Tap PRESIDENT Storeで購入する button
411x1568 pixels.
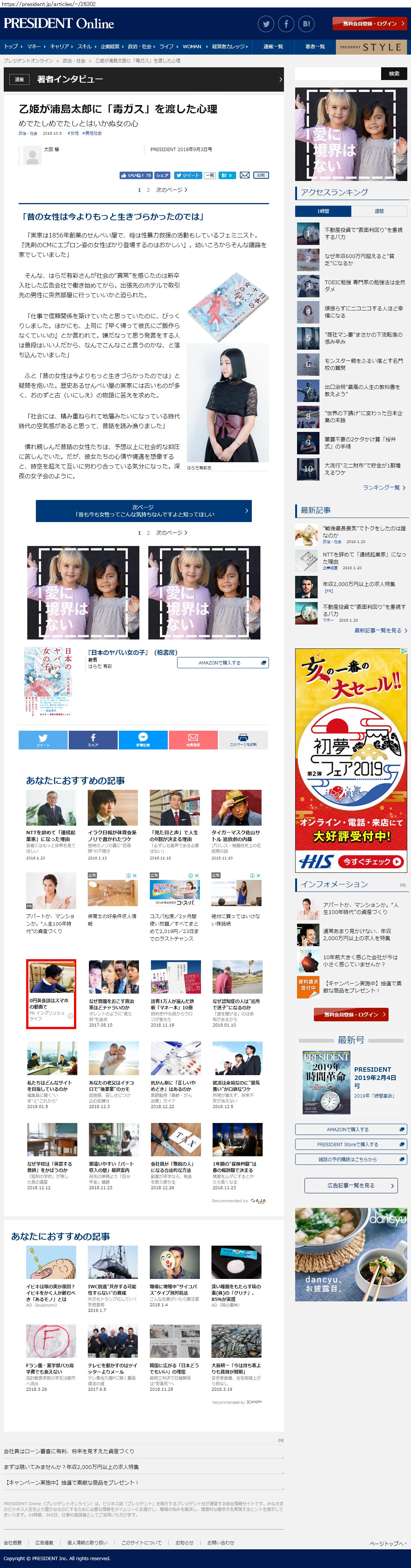(350, 1144)
